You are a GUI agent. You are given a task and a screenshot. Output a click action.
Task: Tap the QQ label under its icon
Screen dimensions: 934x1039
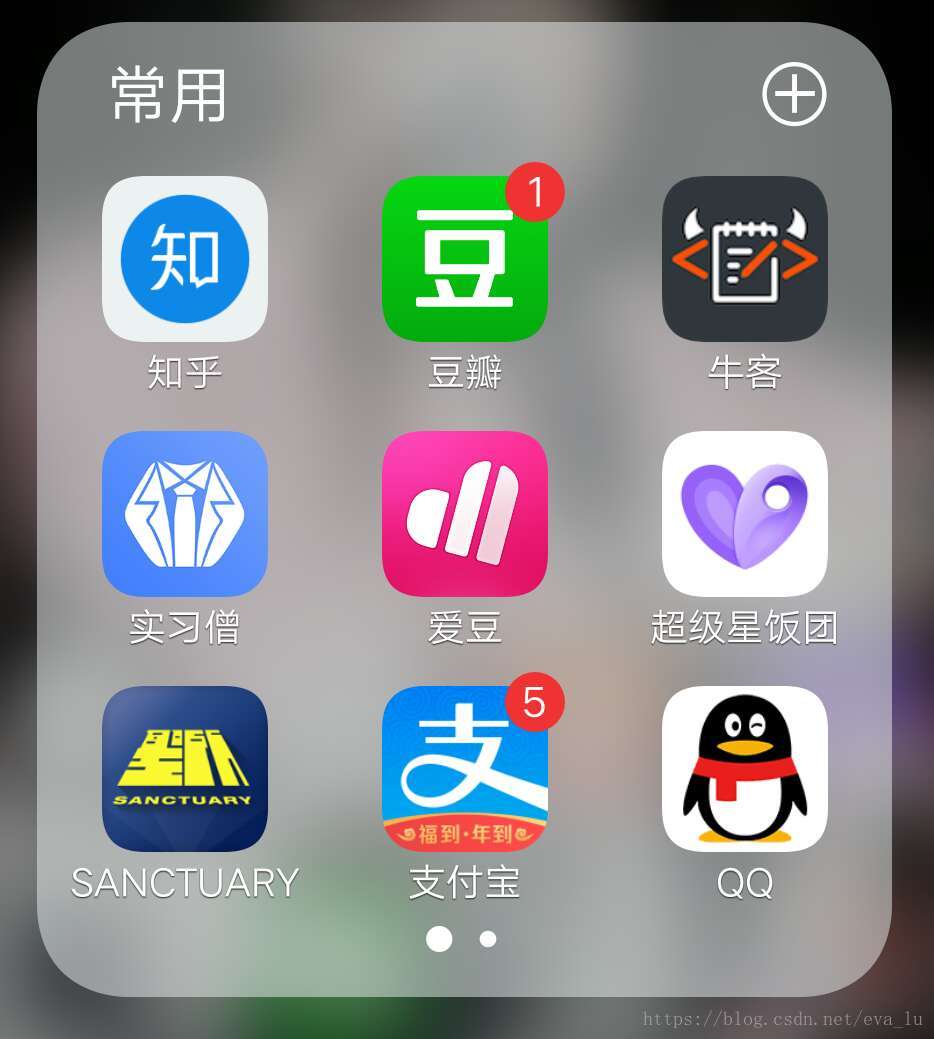(x=744, y=881)
